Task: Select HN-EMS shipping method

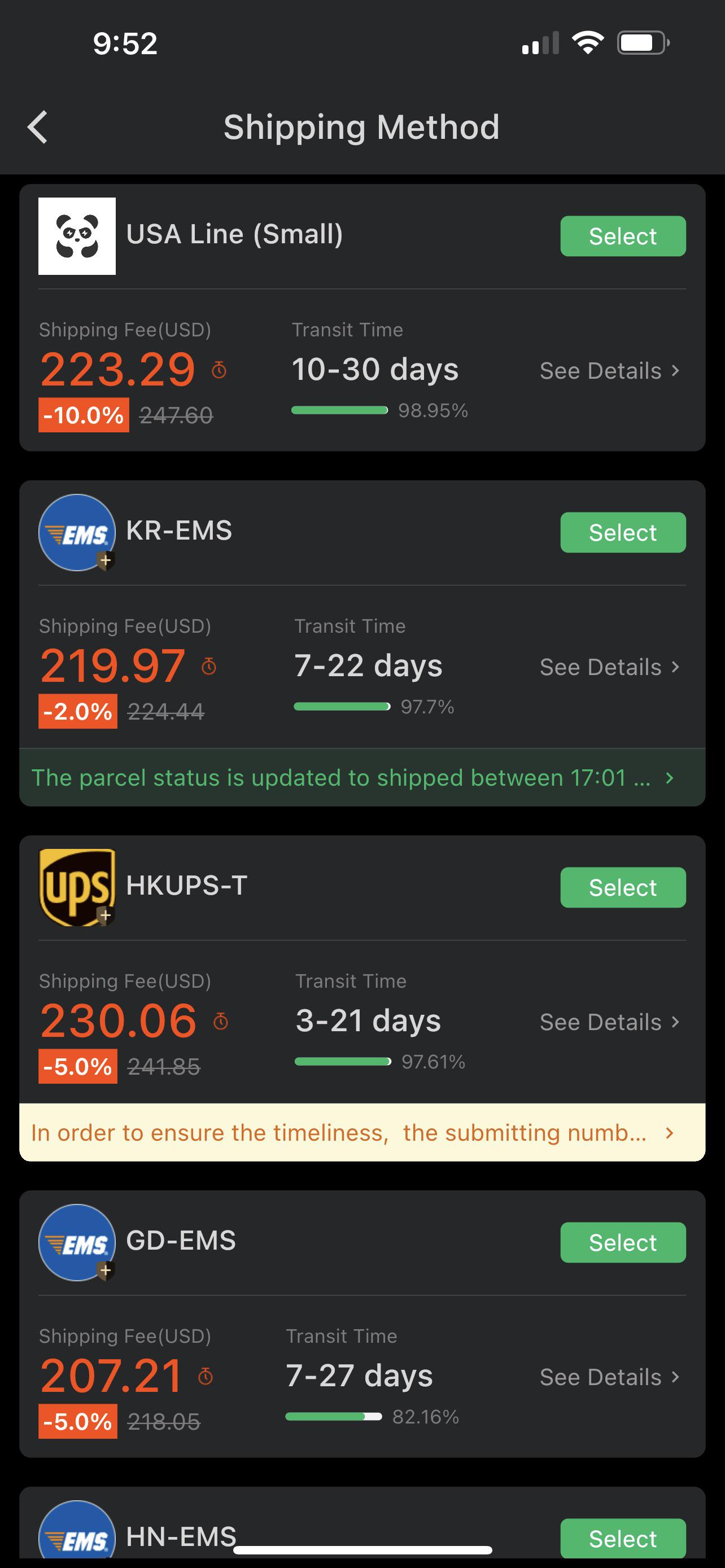Action: point(622,1538)
